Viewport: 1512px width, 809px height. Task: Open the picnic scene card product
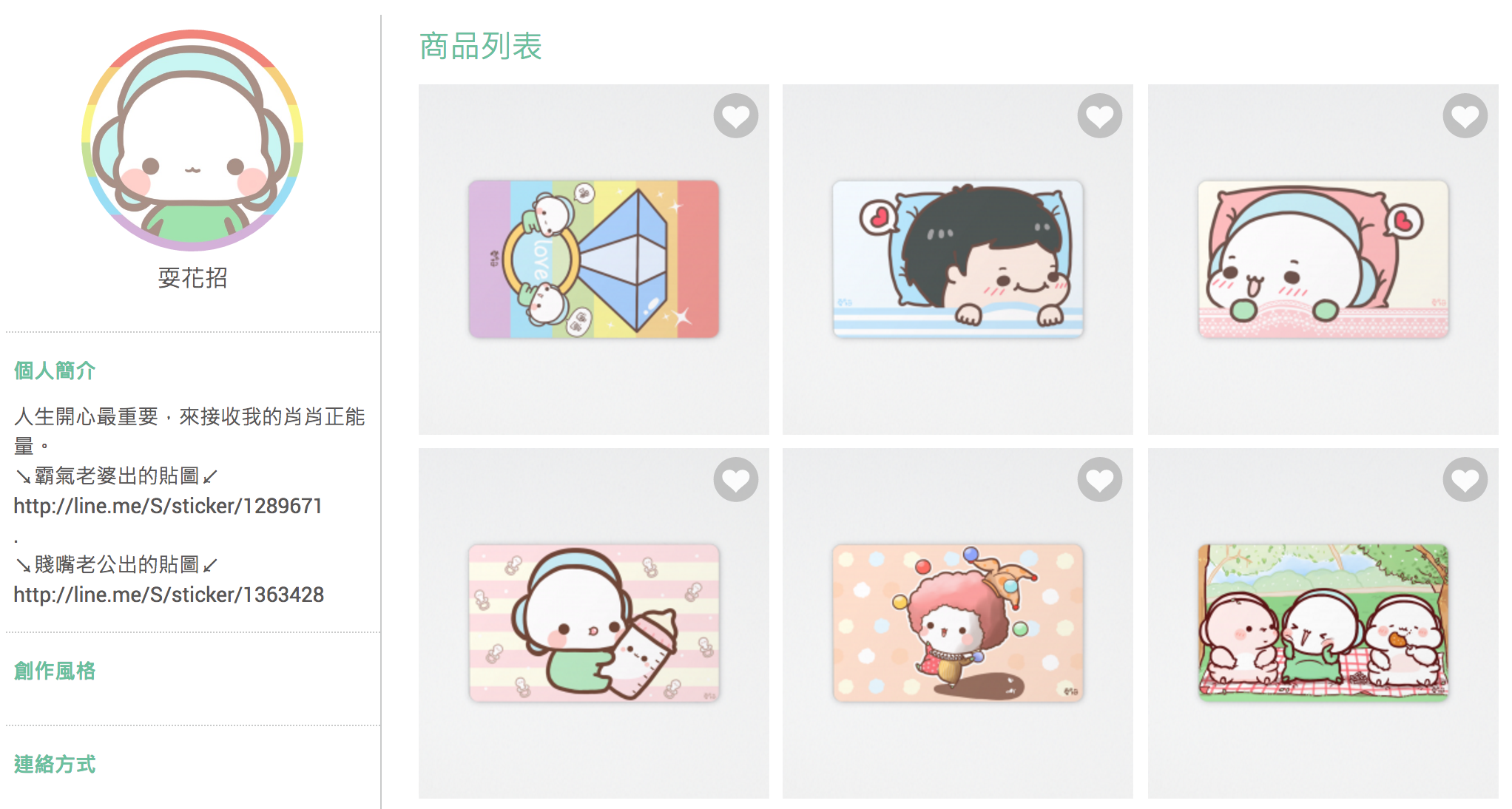(x=1323, y=623)
